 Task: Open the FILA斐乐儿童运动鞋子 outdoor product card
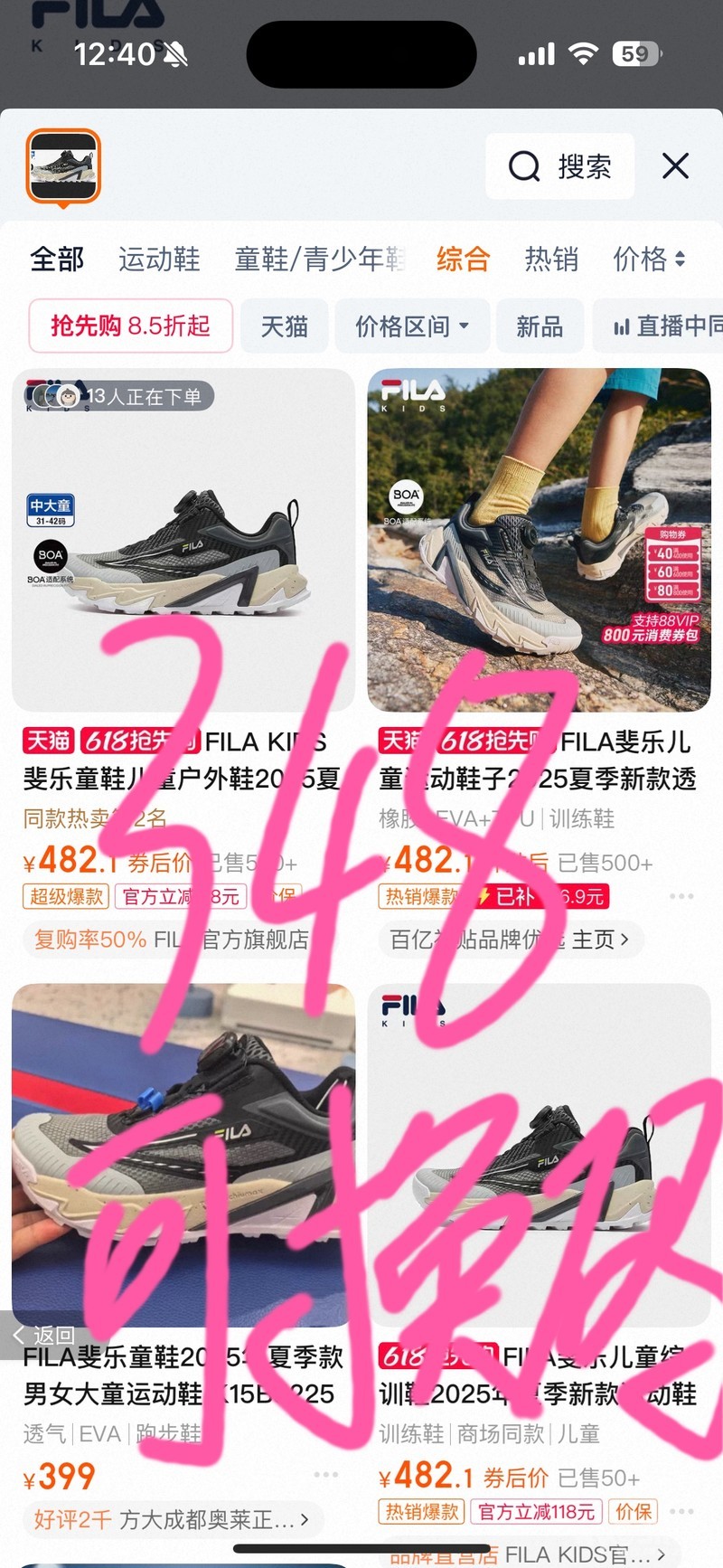[x=539, y=543]
